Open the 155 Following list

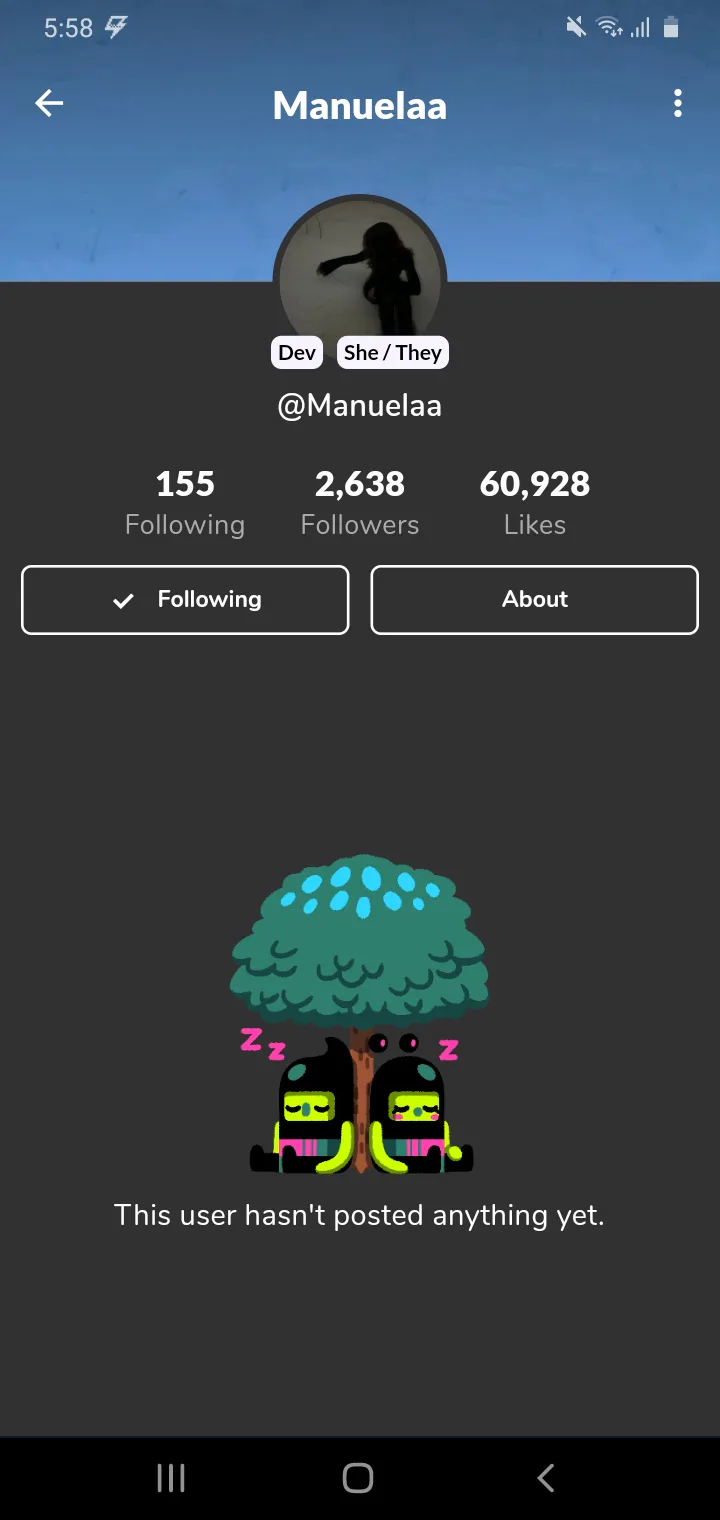(x=185, y=503)
